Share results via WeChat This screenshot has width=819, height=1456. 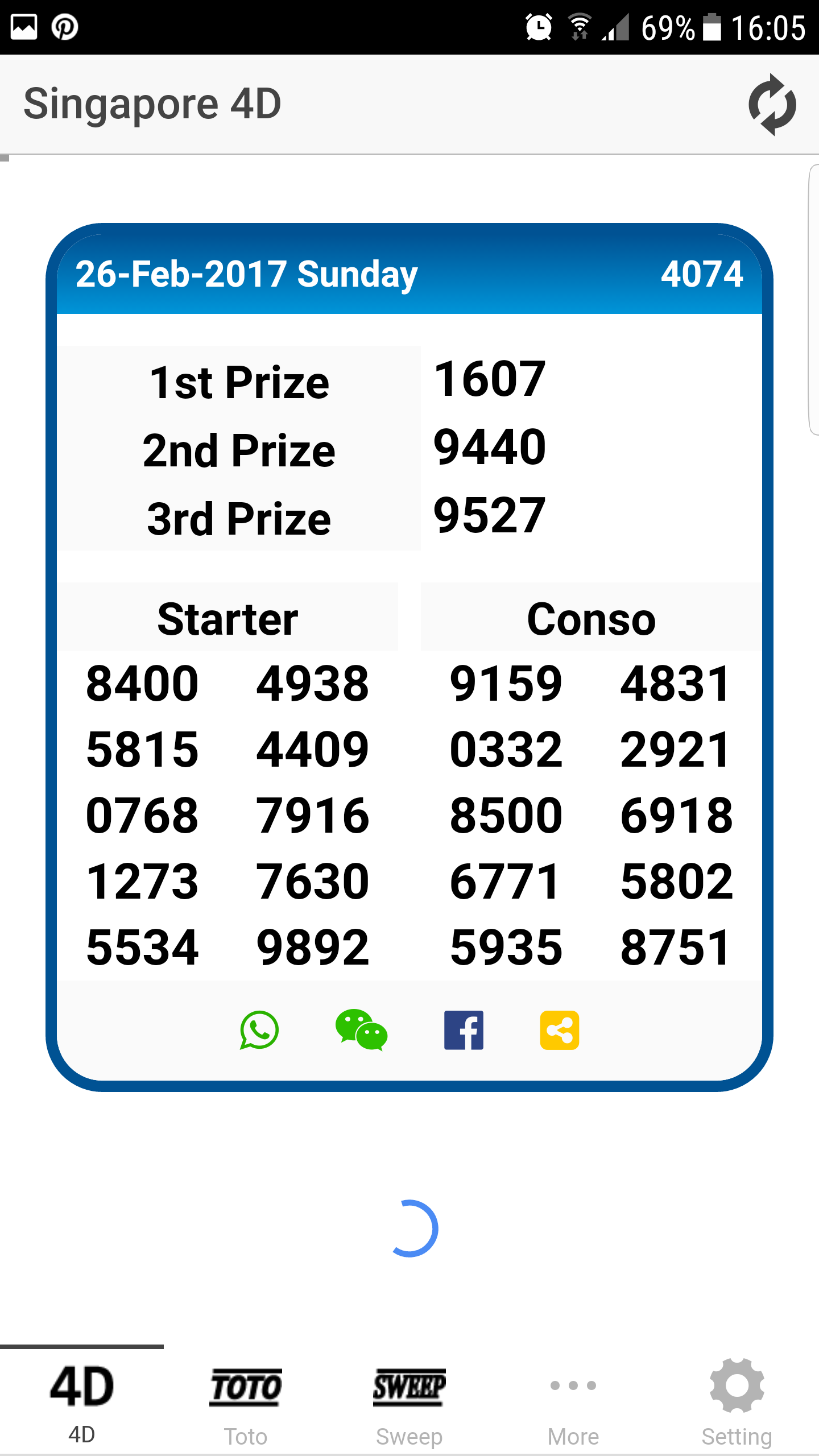tap(361, 1030)
